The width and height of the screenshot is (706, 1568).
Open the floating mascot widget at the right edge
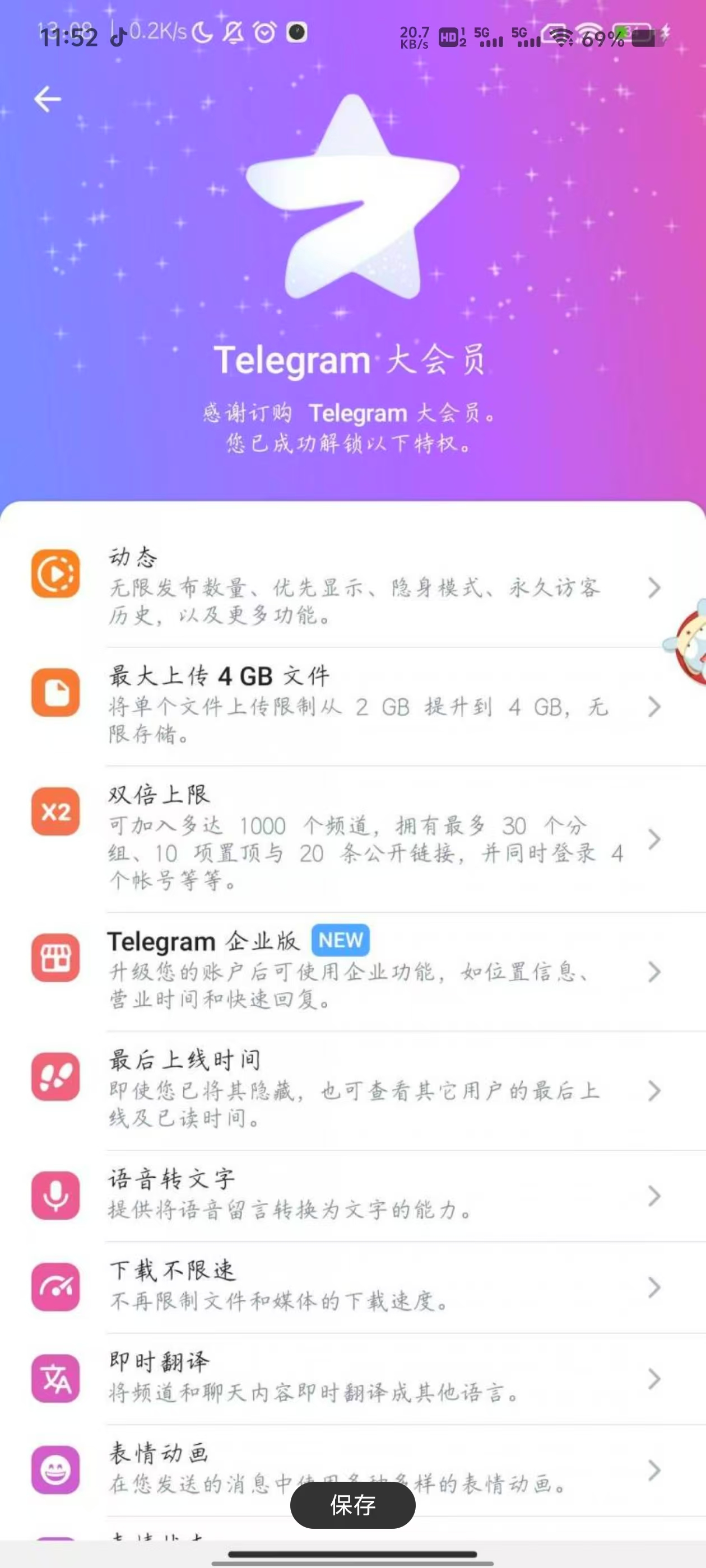pyautogui.click(x=688, y=642)
